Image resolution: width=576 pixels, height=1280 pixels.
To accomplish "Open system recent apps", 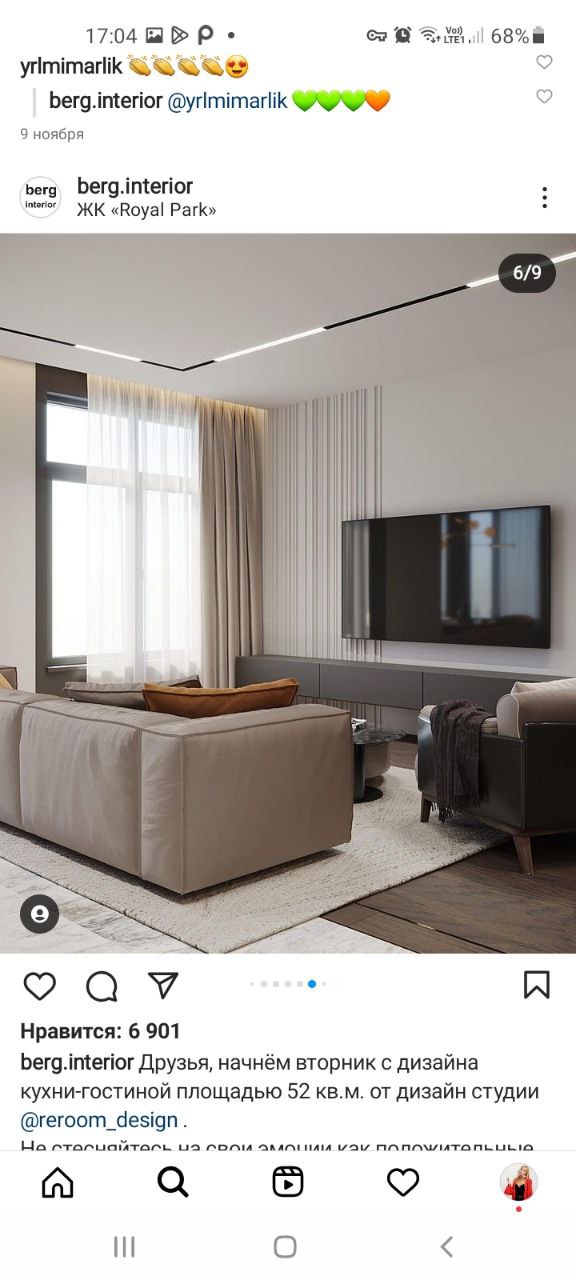I will click(125, 1246).
